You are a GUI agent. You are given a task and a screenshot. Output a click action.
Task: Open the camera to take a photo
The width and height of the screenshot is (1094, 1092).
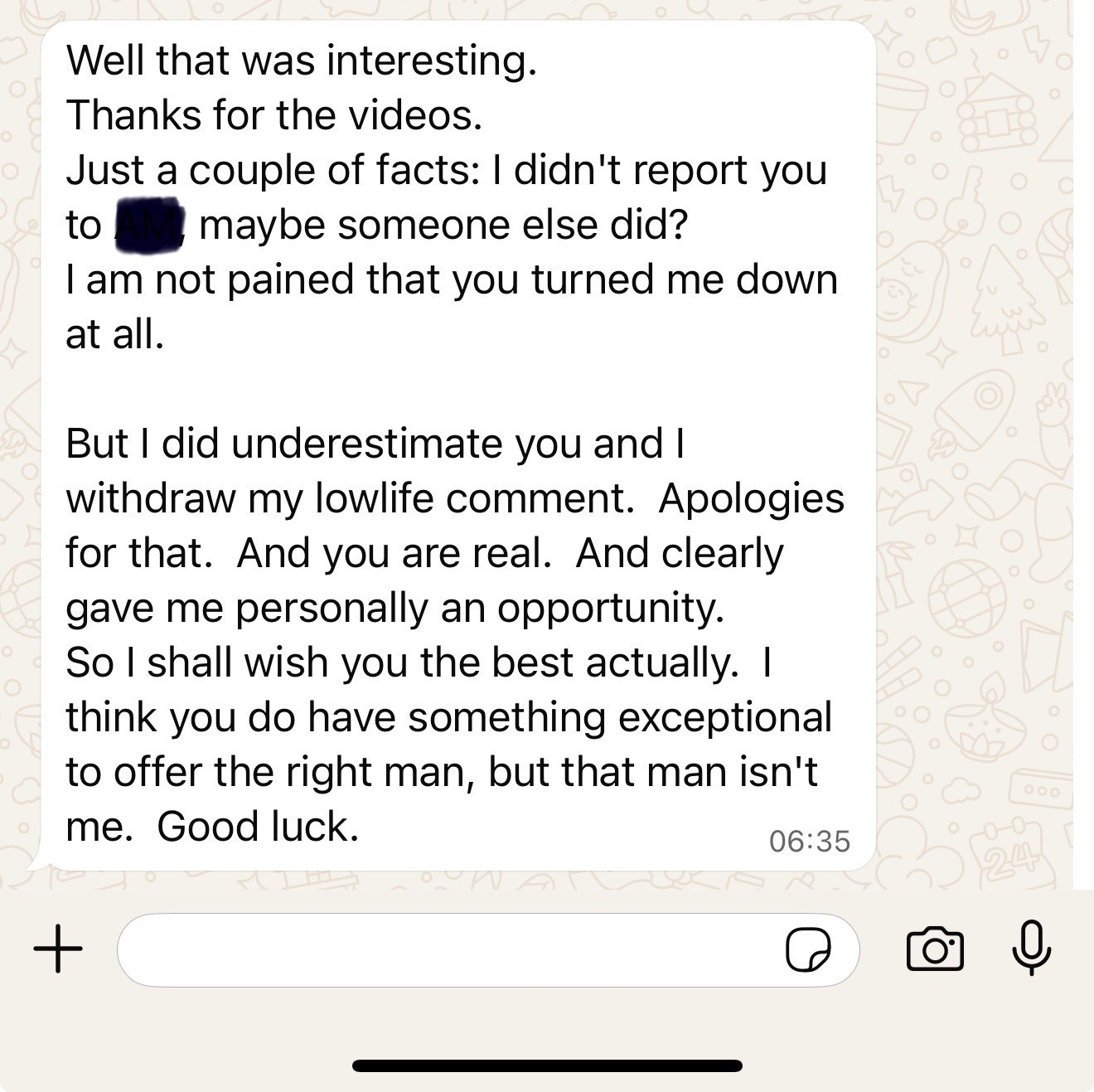pos(935,949)
